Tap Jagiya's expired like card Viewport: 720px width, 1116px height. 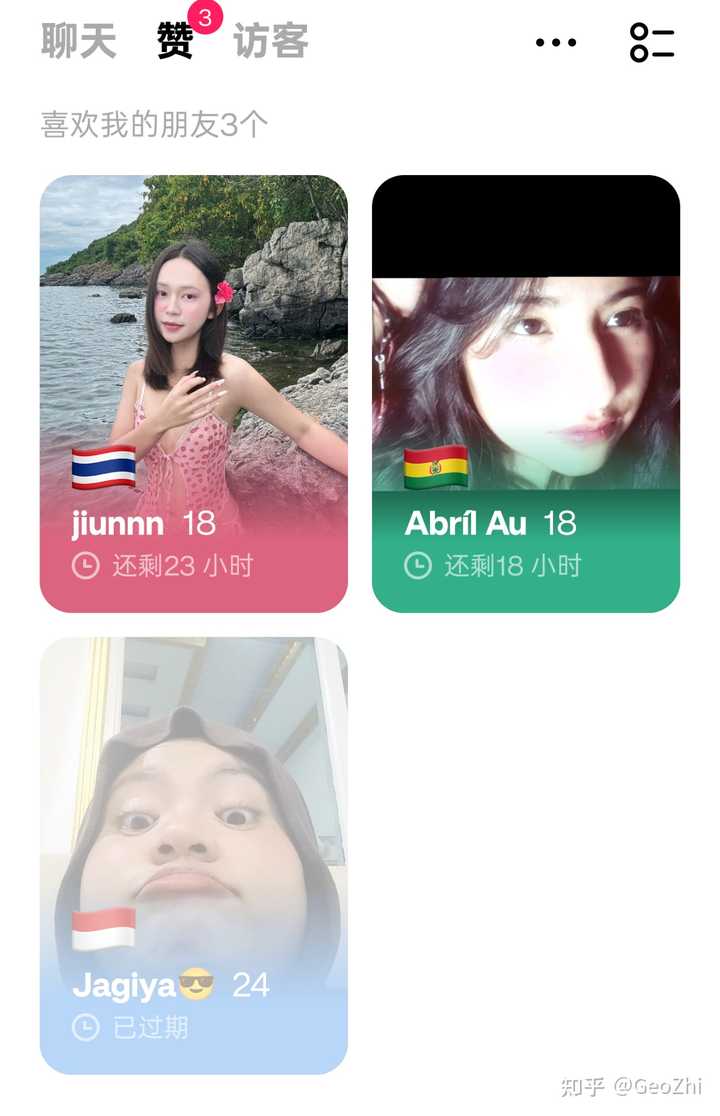(x=194, y=855)
